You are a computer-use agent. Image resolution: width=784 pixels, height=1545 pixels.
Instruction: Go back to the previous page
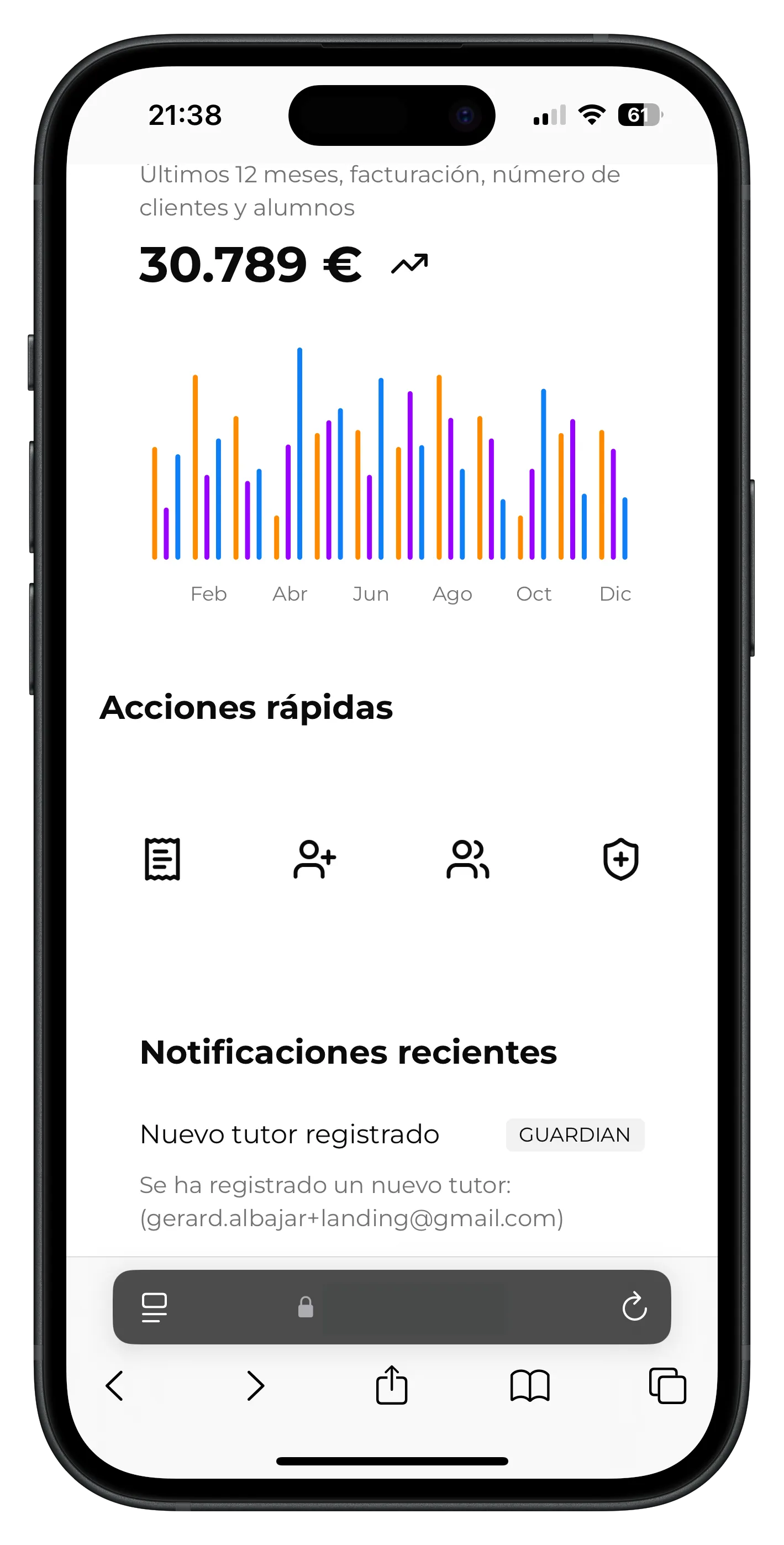click(114, 1385)
